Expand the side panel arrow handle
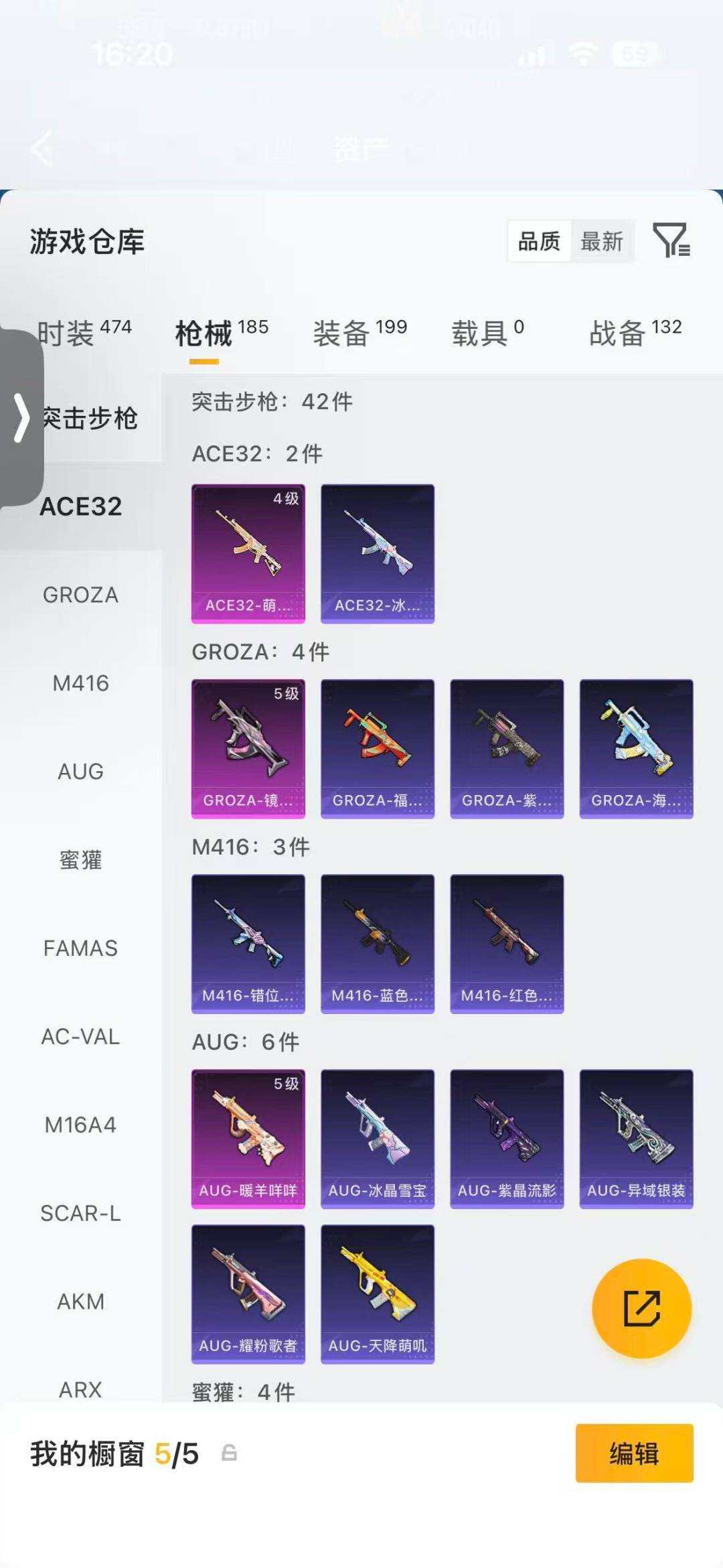 pos(21,418)
